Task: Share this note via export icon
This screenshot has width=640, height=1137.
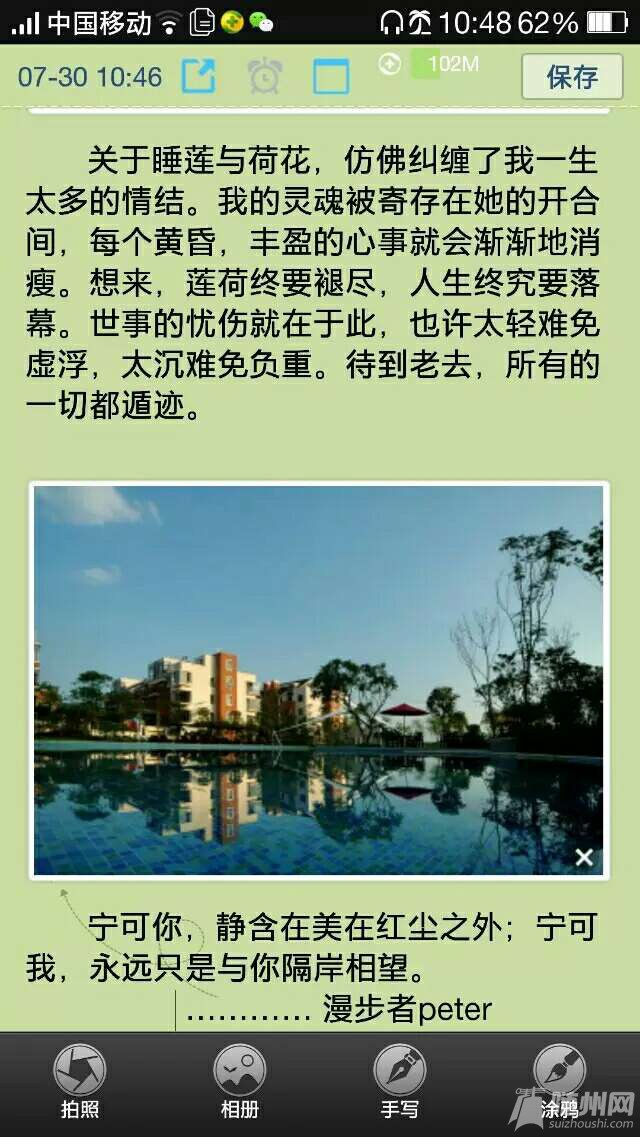Action: click(x=198, y=76)
